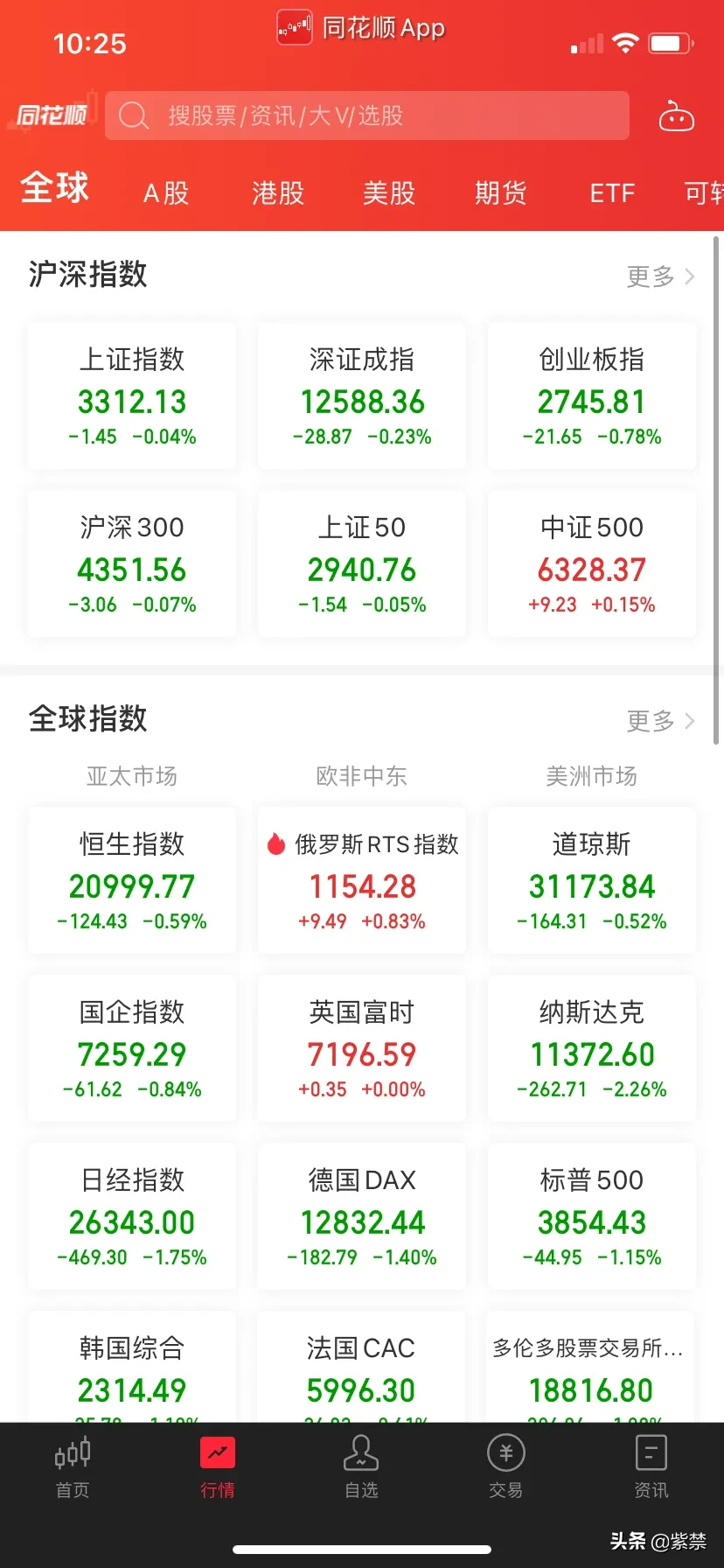The image size is (724, 1568).
Task: Click the search magnifier icon
Action: pos(134,115)
